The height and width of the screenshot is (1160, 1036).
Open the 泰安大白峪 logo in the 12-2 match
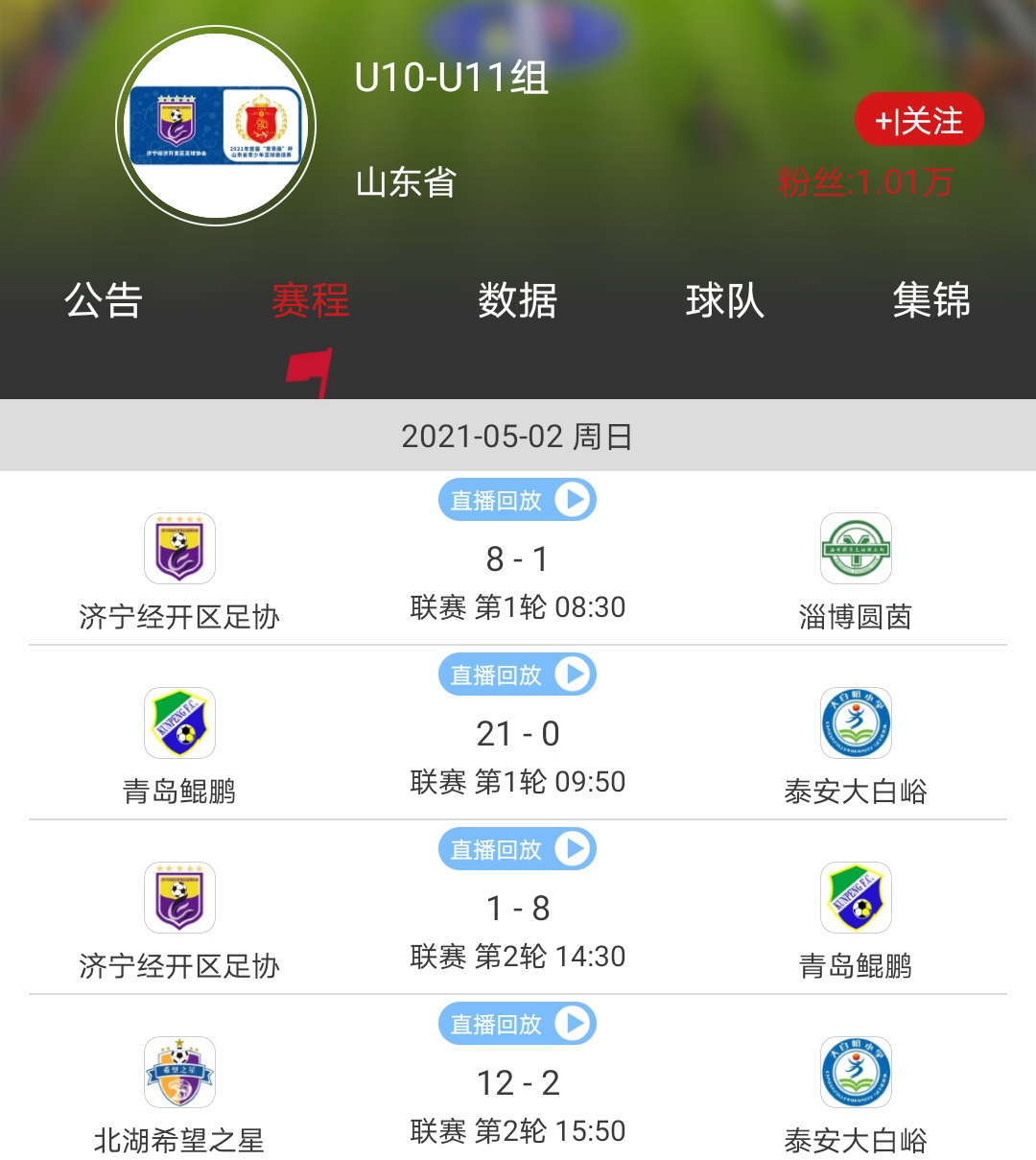pyautogui.click(x=856, y=1072)
